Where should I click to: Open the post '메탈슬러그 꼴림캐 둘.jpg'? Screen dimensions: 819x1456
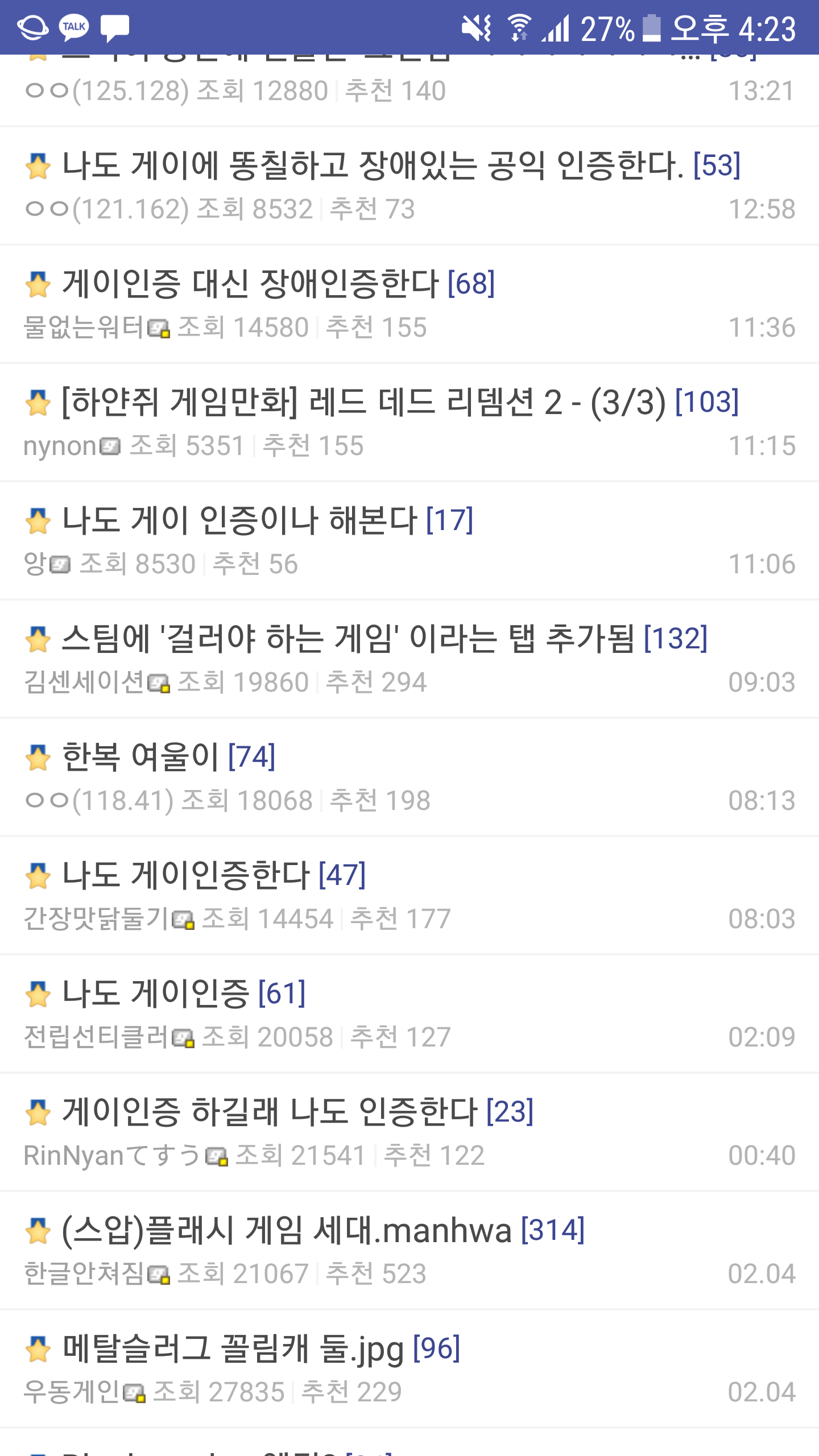point(233,1349)
